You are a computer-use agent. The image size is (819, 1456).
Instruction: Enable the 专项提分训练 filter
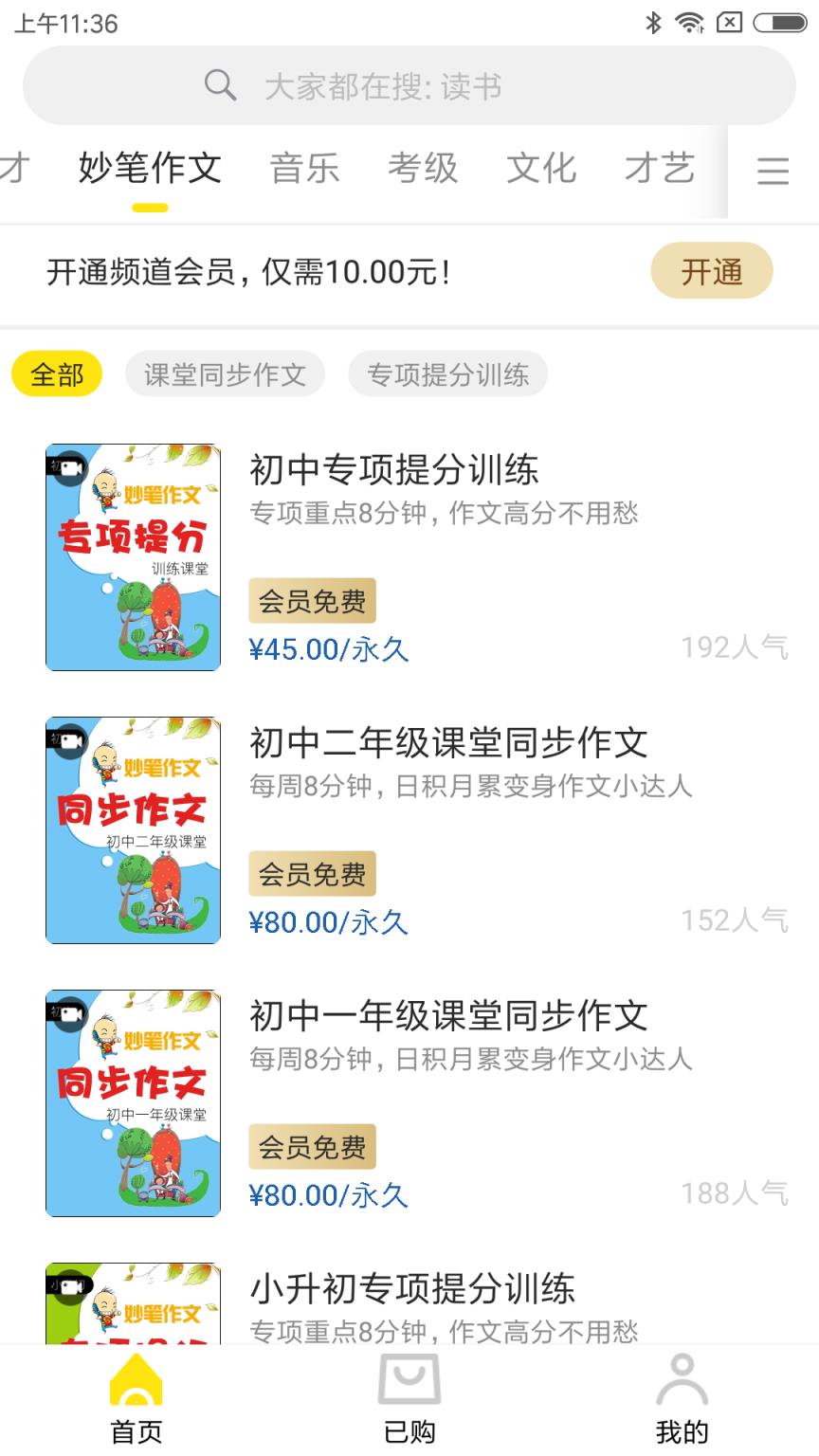pos(446,374)
